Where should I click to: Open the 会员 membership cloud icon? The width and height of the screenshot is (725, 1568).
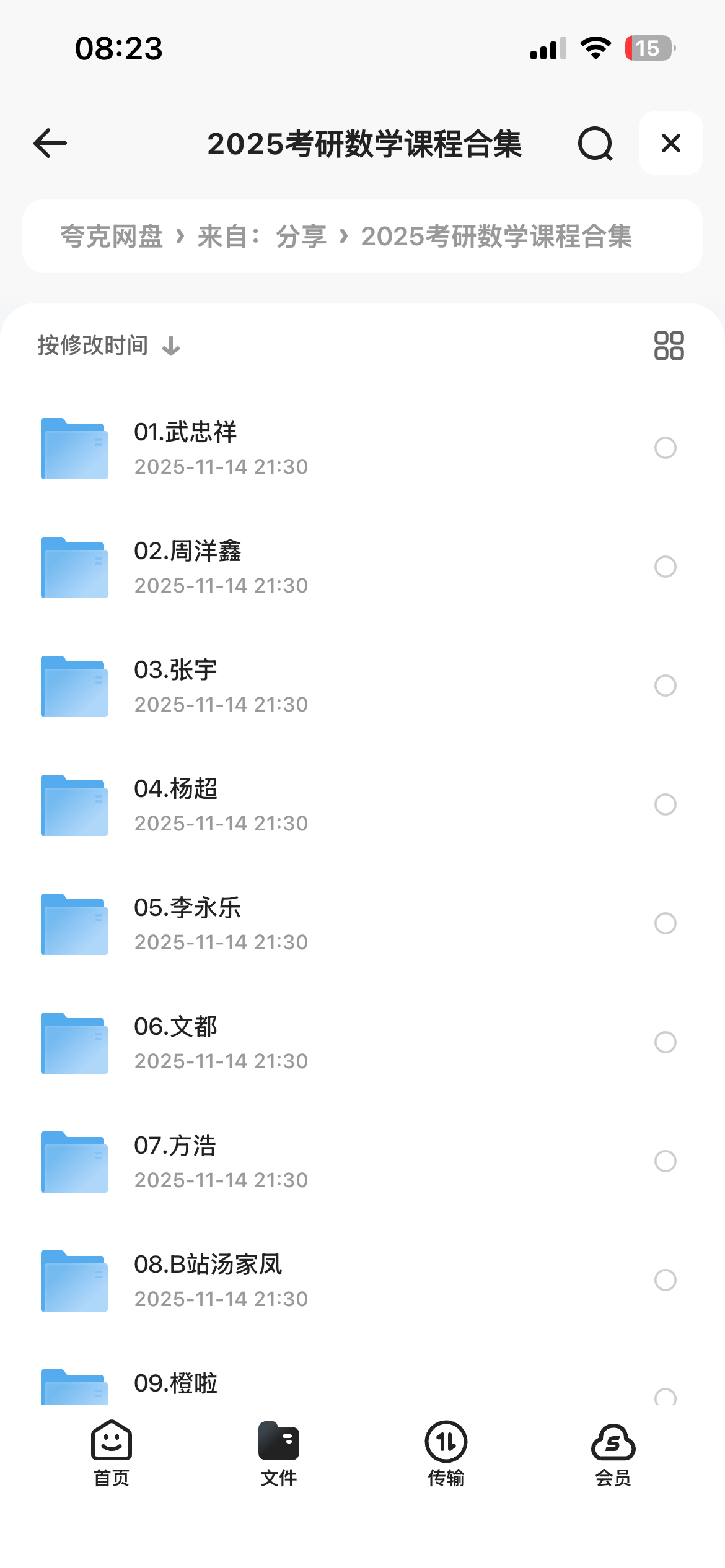(x=613, y=1443)
